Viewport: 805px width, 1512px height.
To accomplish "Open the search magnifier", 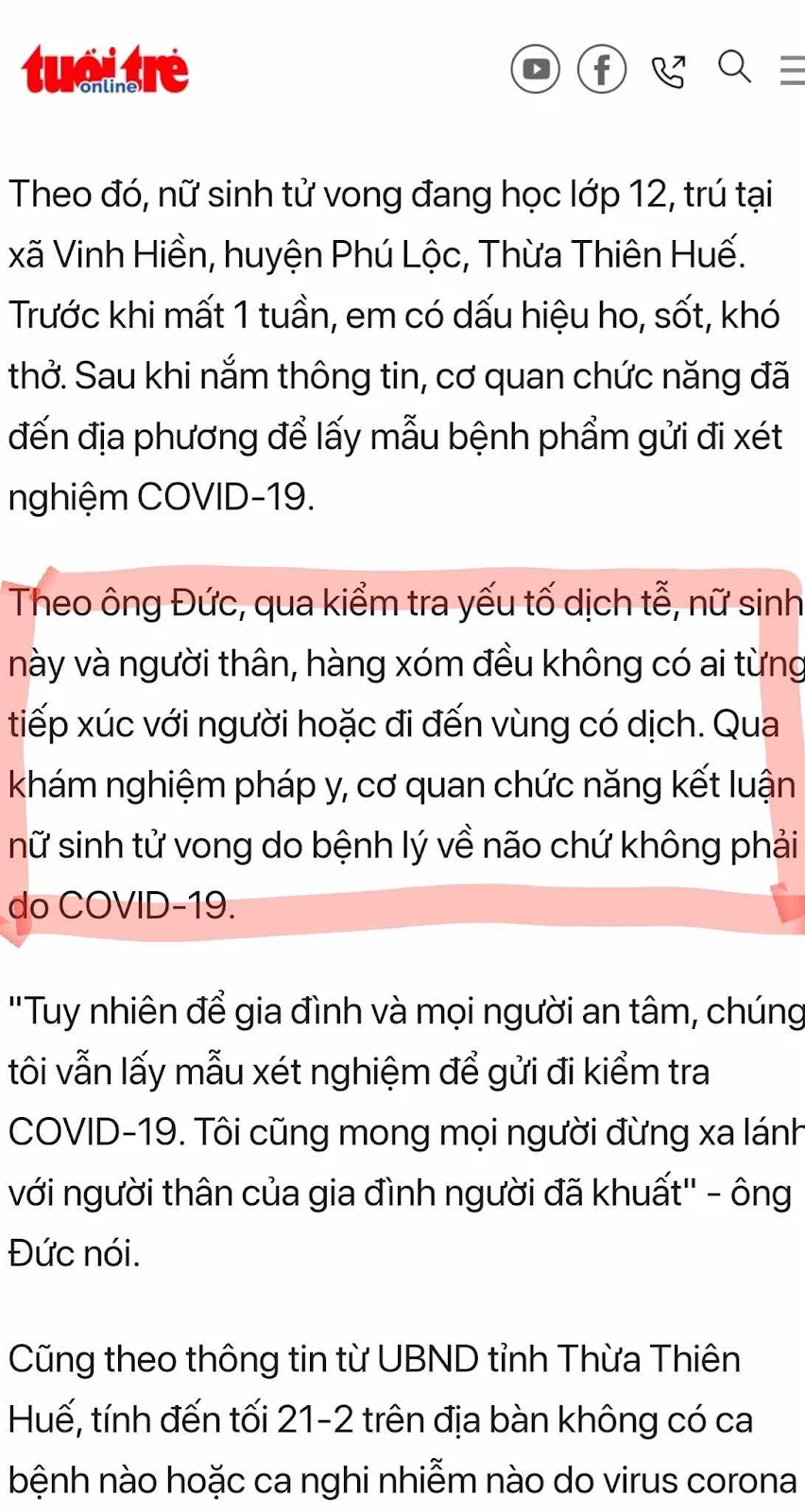I will click(x=734, y=67).
